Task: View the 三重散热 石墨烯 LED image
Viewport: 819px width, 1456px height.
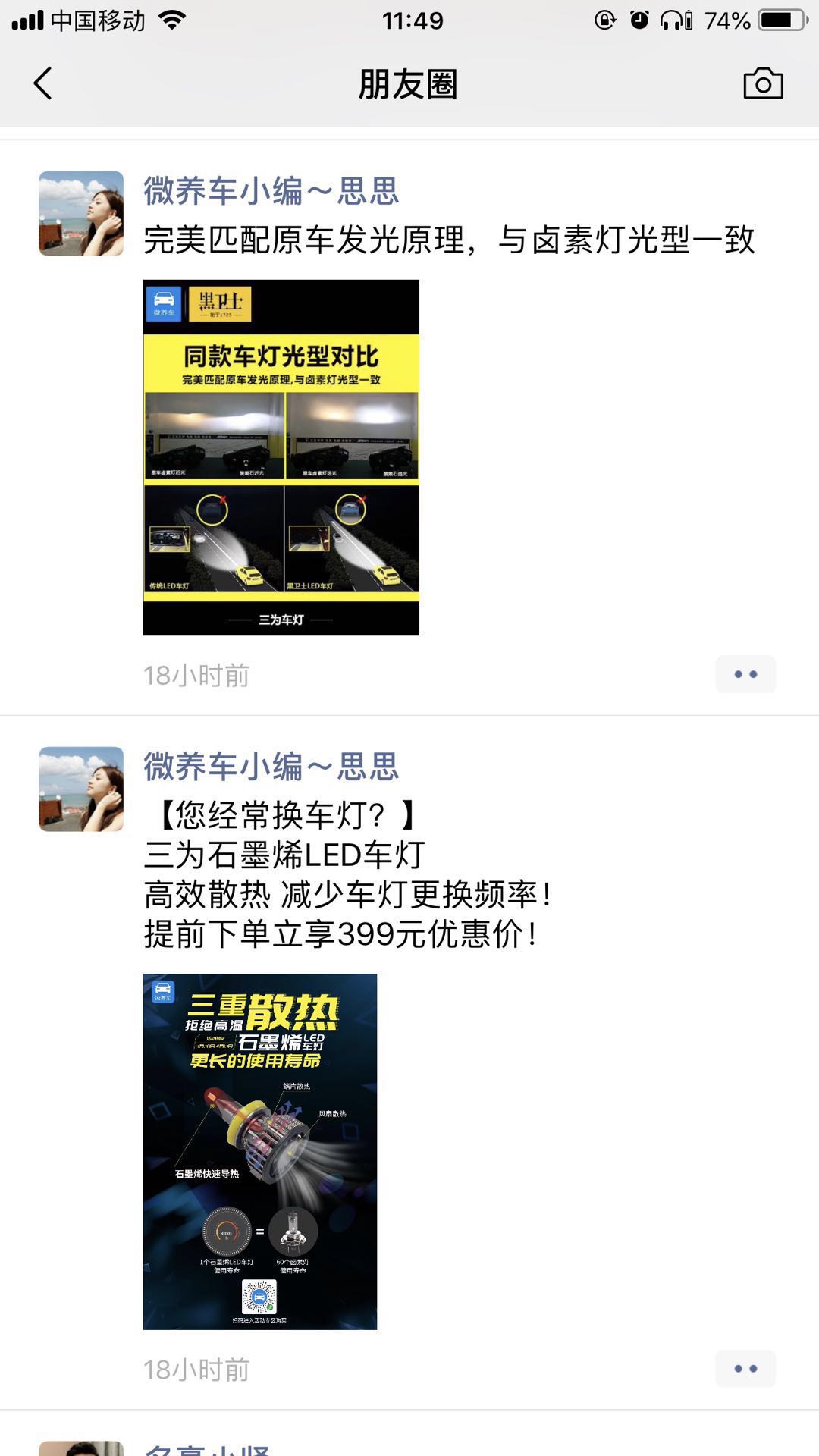Action: tap(259, 1151)
